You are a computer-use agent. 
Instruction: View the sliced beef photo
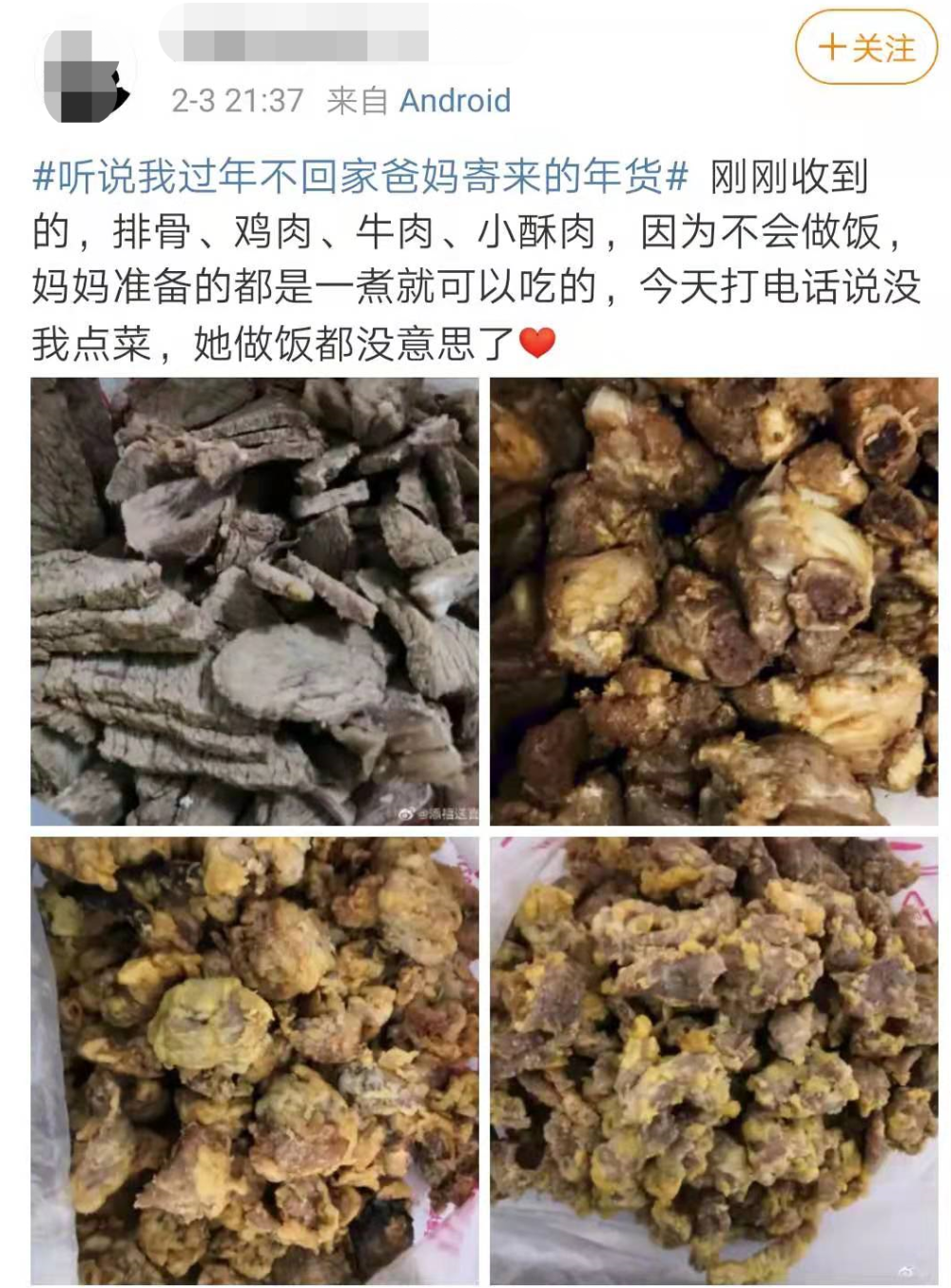tap(255, 601)
